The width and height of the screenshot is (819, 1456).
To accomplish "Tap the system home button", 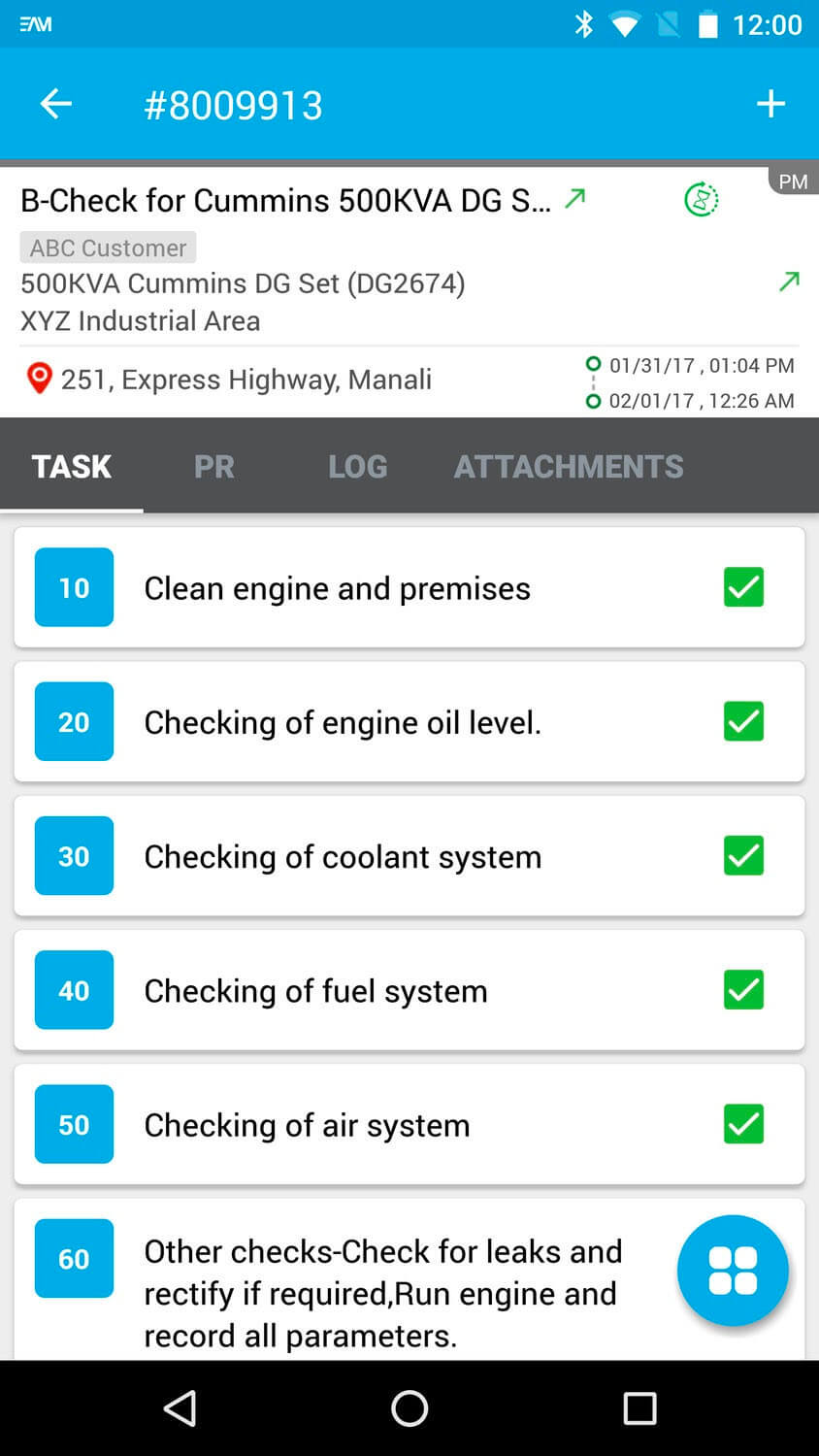I will pos(409,1407).
